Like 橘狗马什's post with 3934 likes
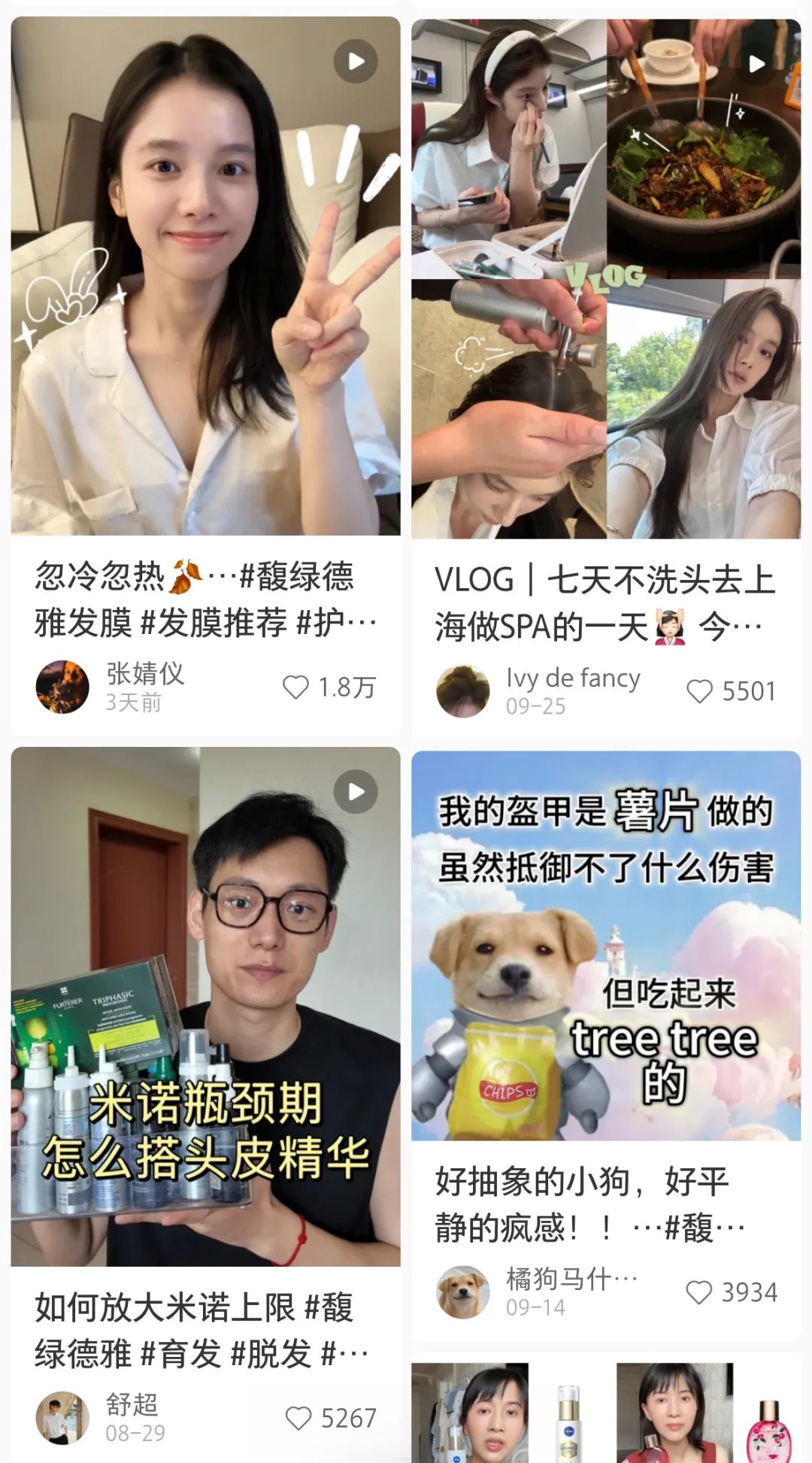Image resolution: width=812 pixels, height=1463 pixels. [x=699, y=1292]
